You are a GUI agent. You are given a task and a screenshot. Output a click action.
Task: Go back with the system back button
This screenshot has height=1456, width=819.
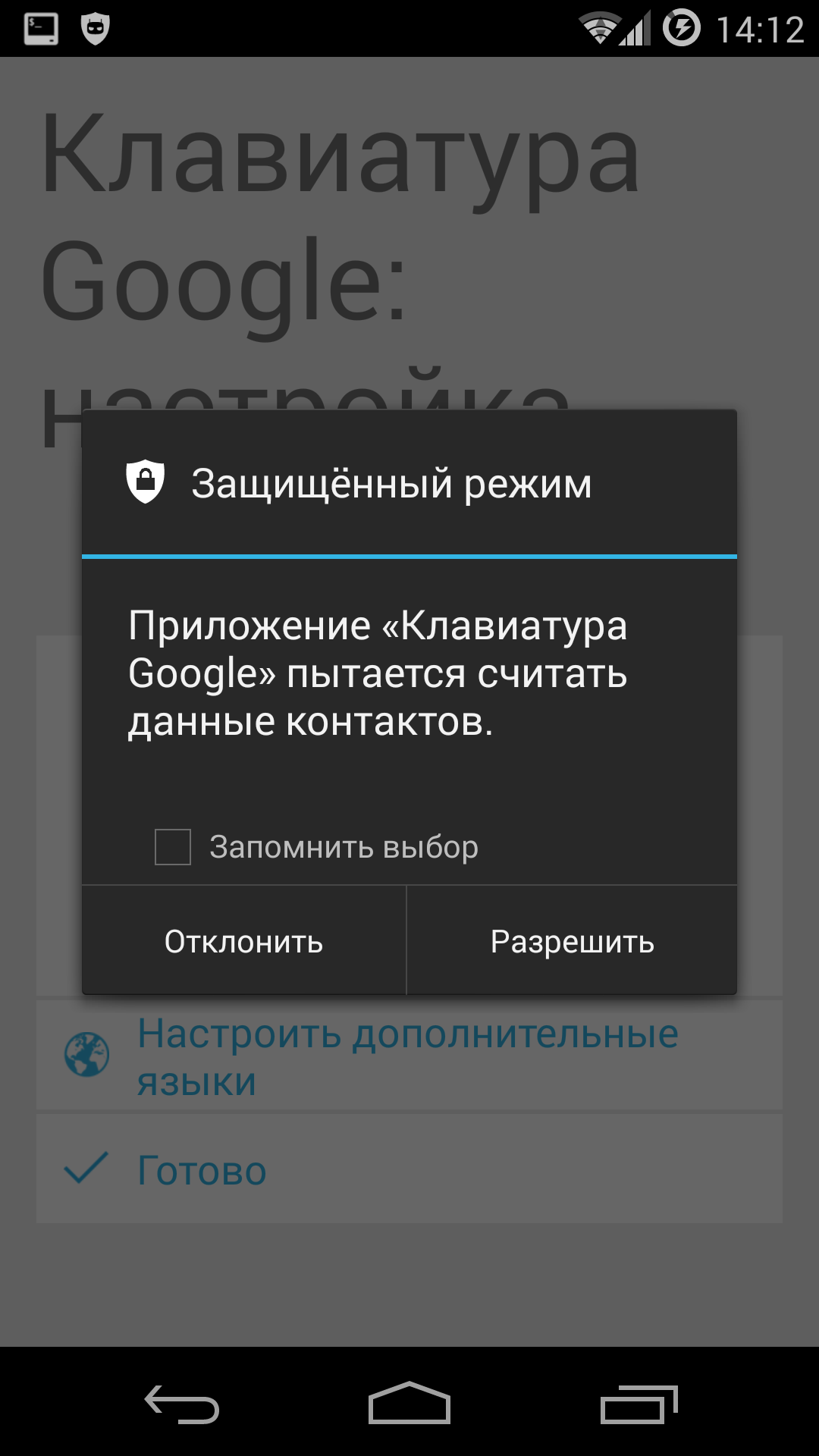coord(182,1404)
